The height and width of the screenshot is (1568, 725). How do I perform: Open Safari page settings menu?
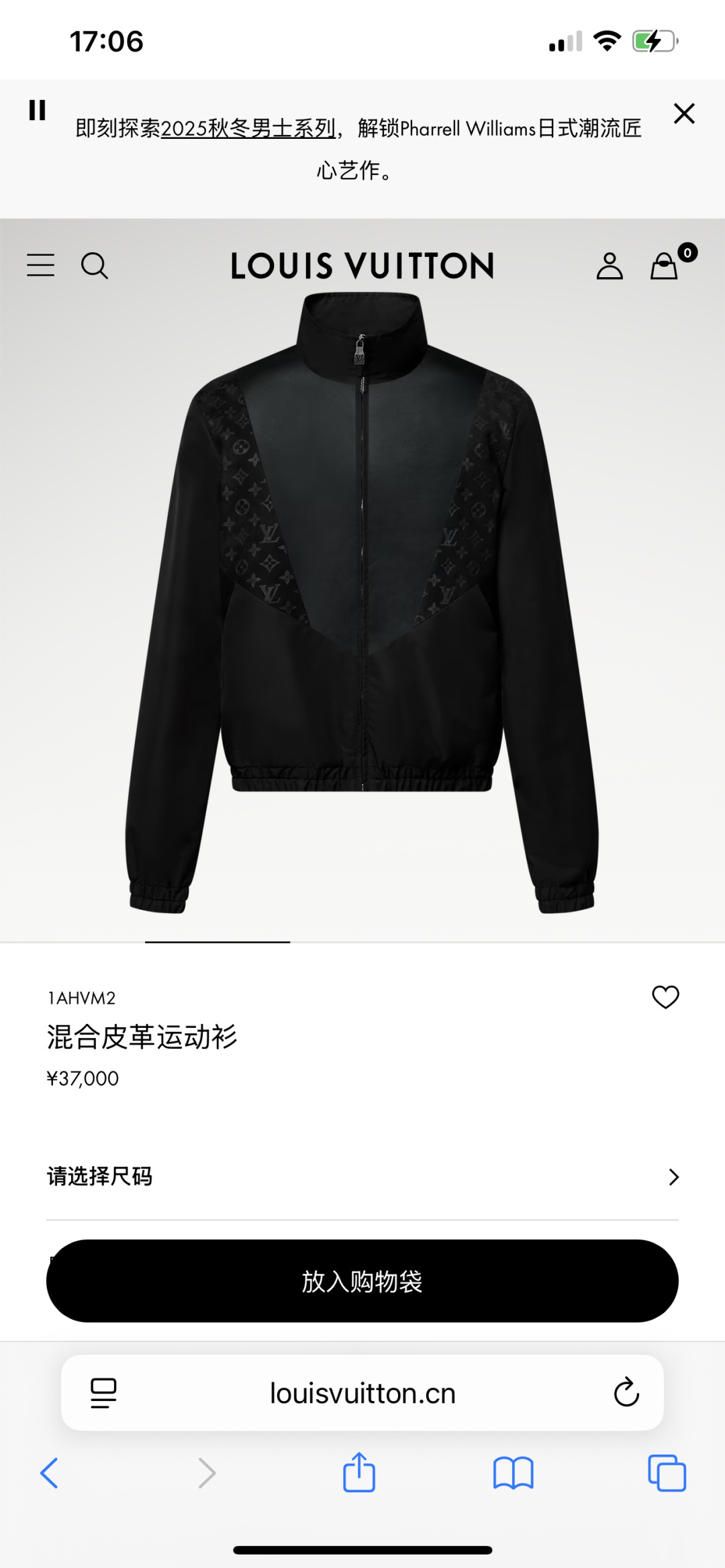point(103,1393)
